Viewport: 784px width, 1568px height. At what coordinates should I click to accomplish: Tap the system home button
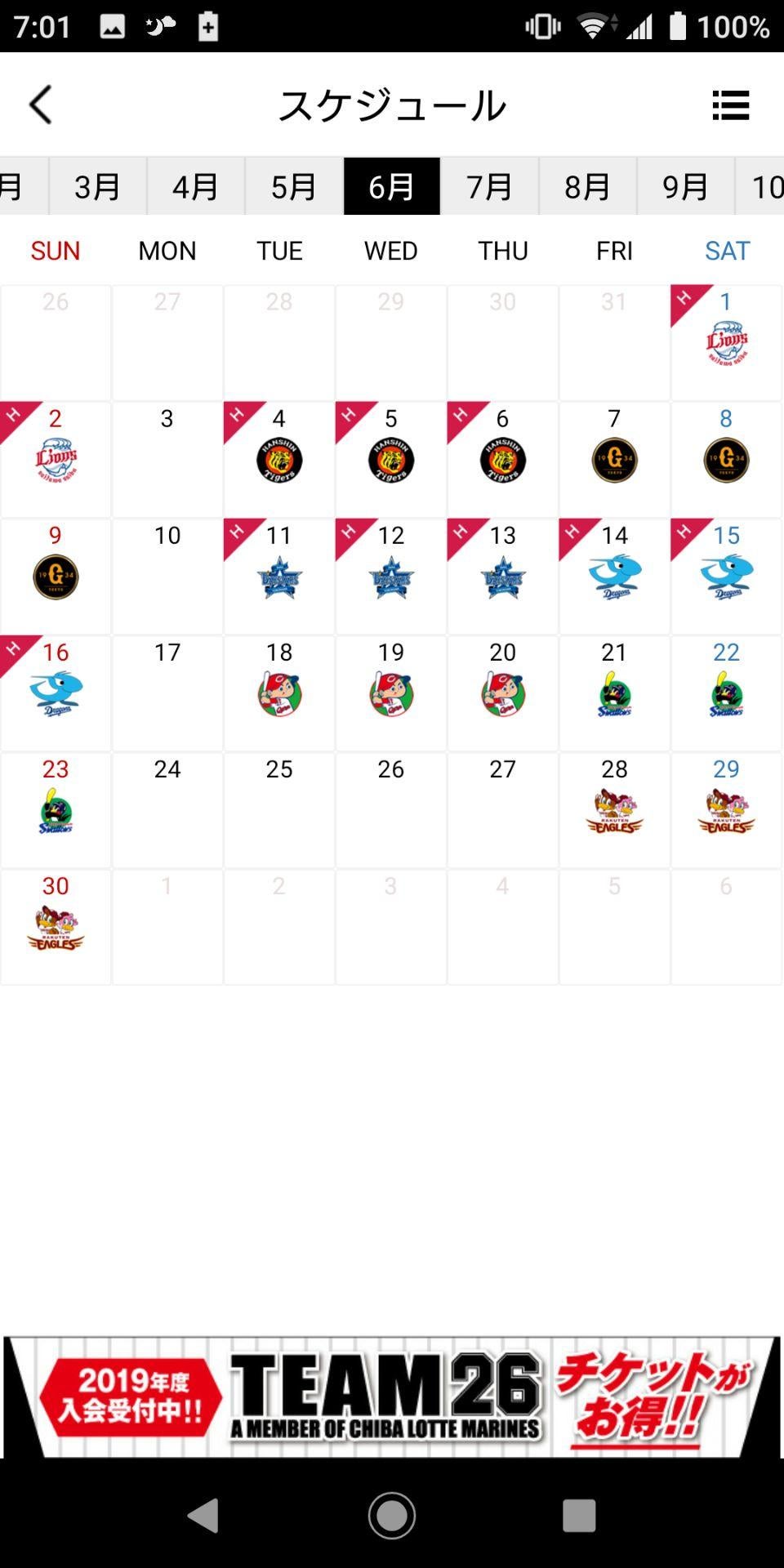[x=392, y=1516]
